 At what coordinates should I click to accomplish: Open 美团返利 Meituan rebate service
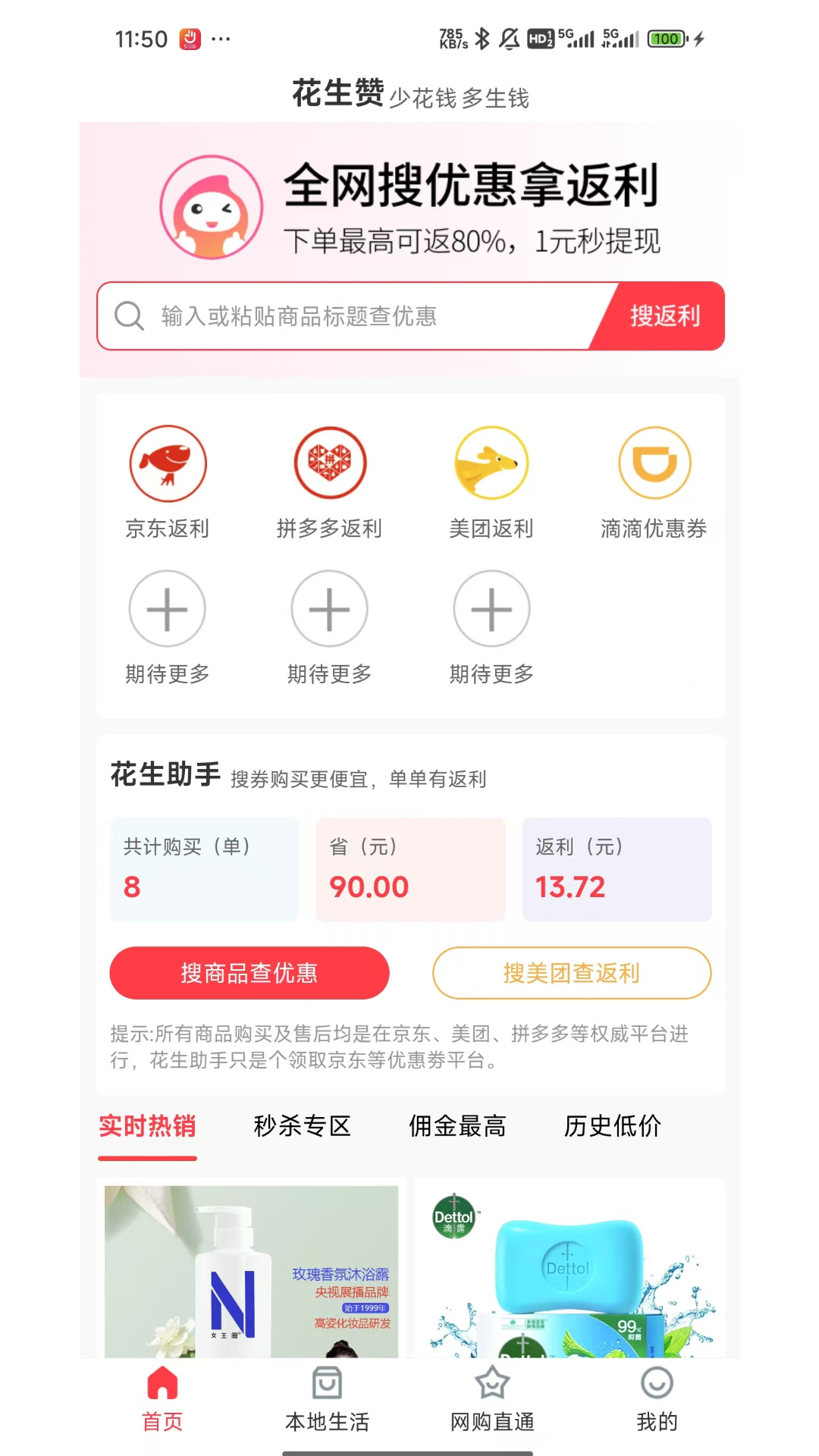tap(491, 464)
